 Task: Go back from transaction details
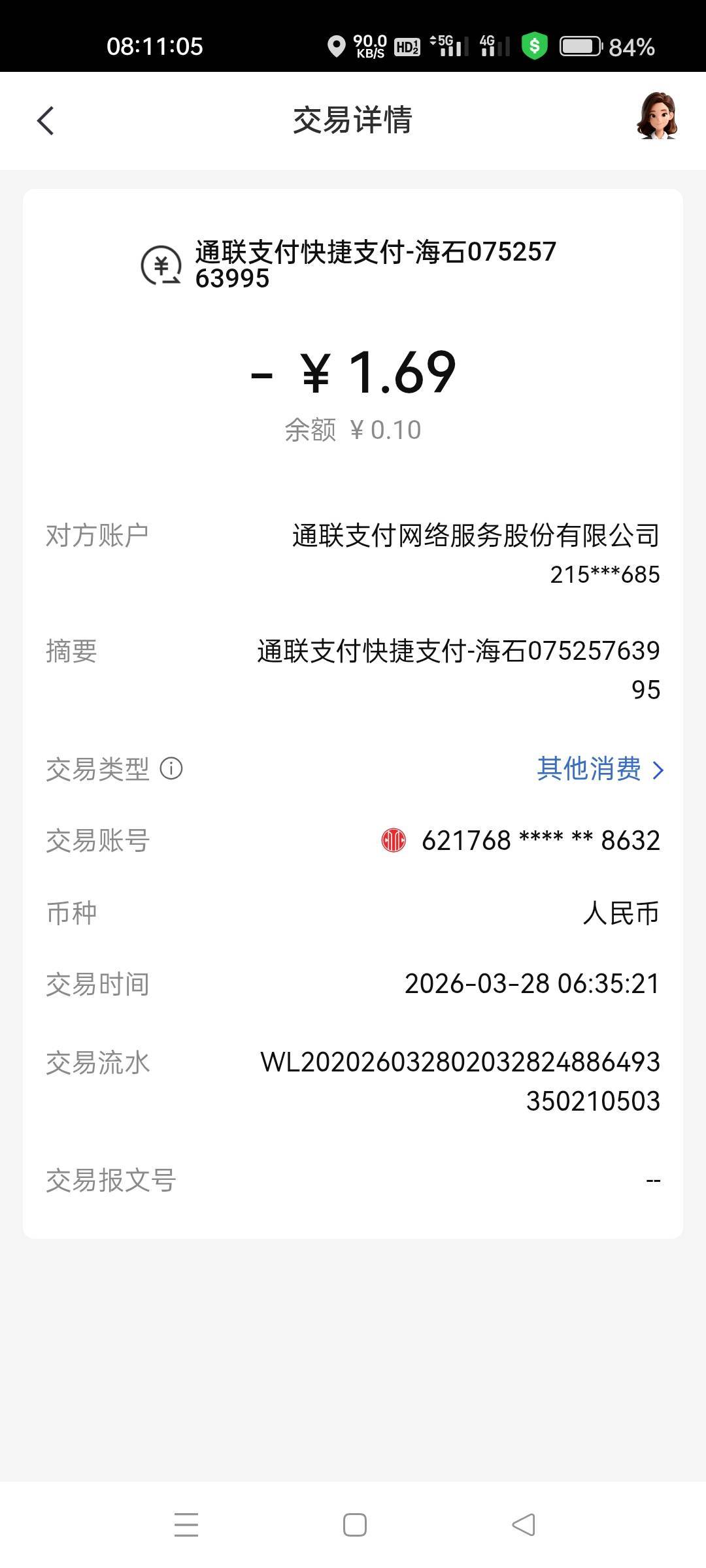pos(46,121)
